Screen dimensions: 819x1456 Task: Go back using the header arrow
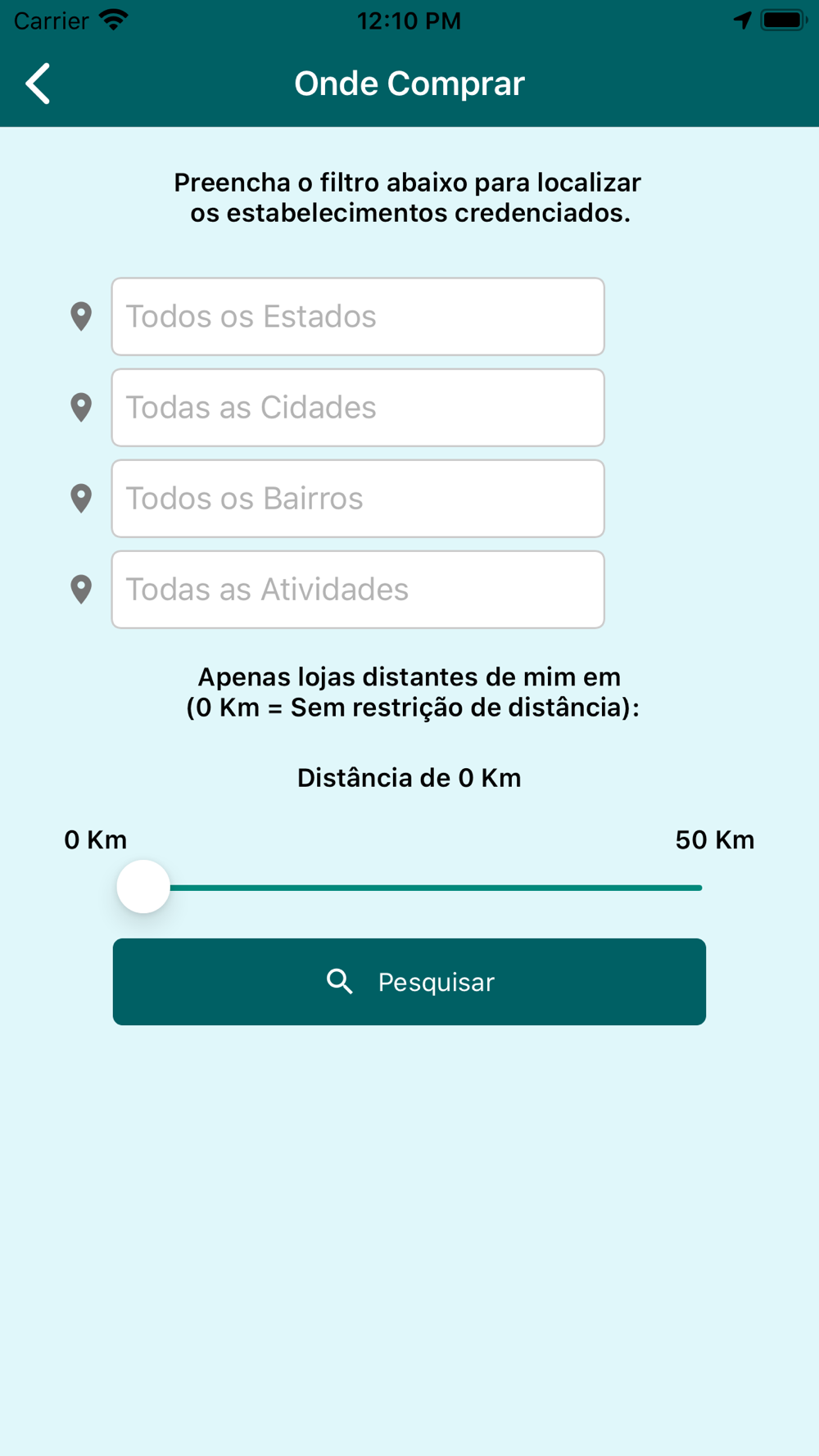pyautogui.click(x=38, y=84)
